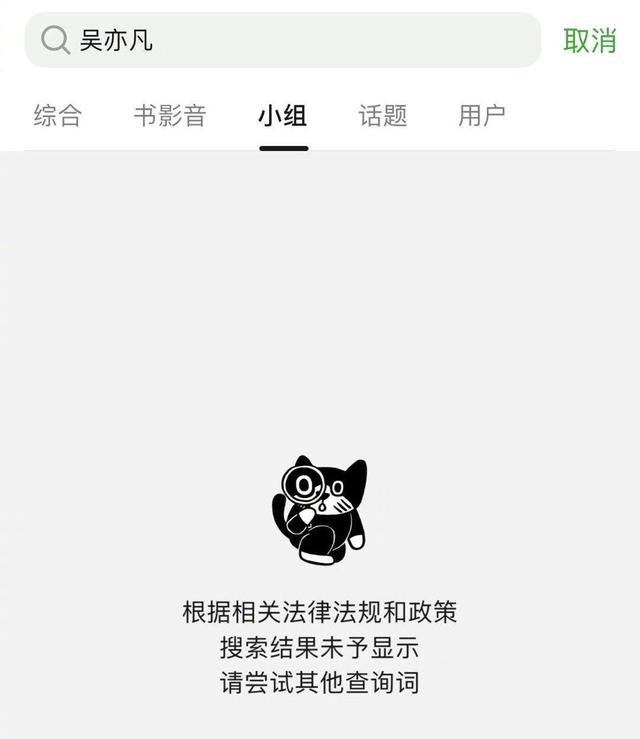640x739 pixels.
Task: Go to the 用户 tab
Action: pyautogui.click(x=481, y=115)
